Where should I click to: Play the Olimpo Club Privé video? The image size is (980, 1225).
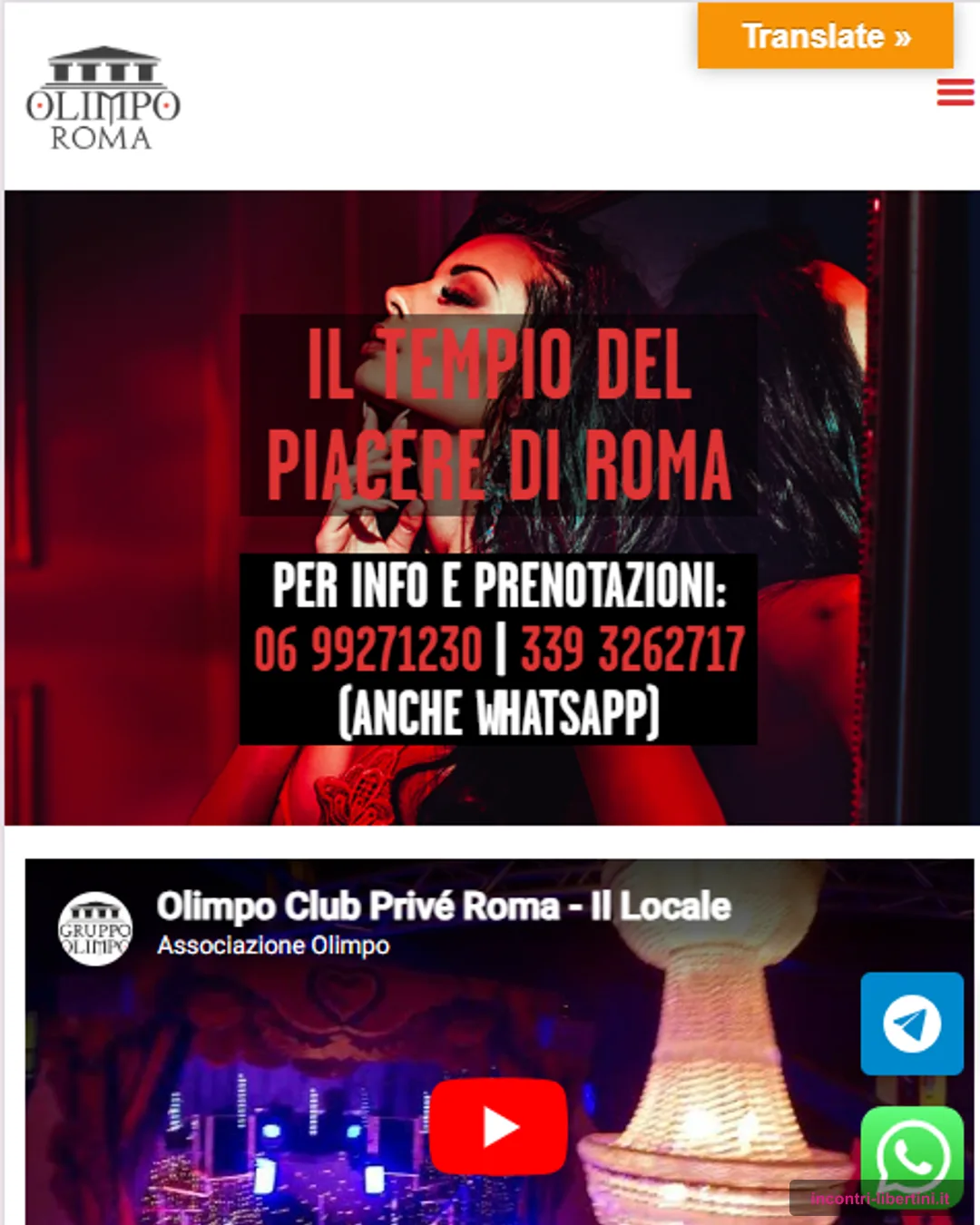tap(498, 1126)
